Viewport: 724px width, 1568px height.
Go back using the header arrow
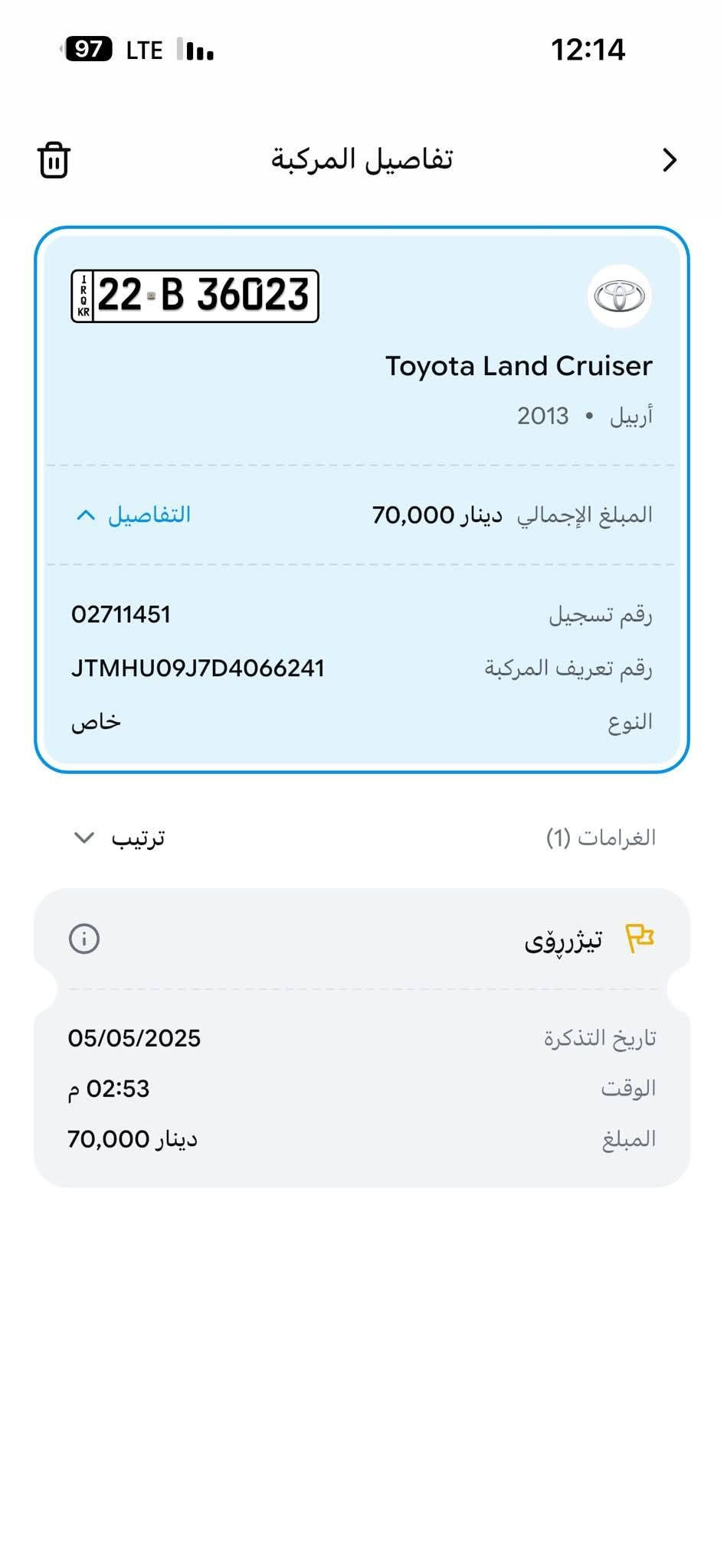(670, 160)
